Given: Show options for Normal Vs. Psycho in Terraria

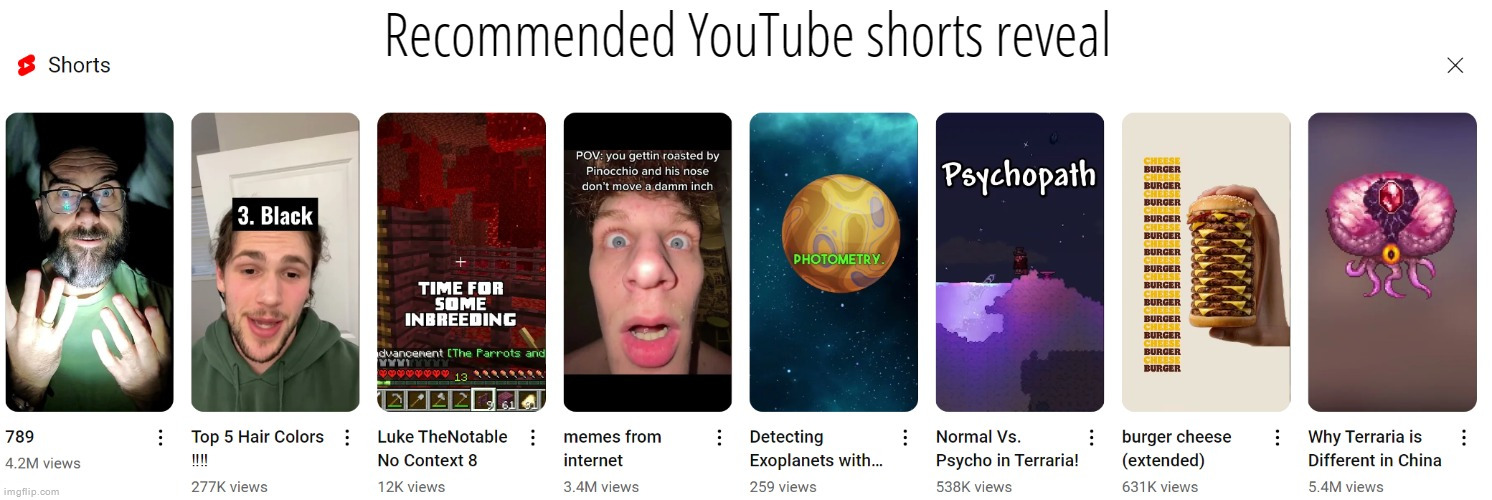Looking at the screenshot, I should pos(1091,438).
